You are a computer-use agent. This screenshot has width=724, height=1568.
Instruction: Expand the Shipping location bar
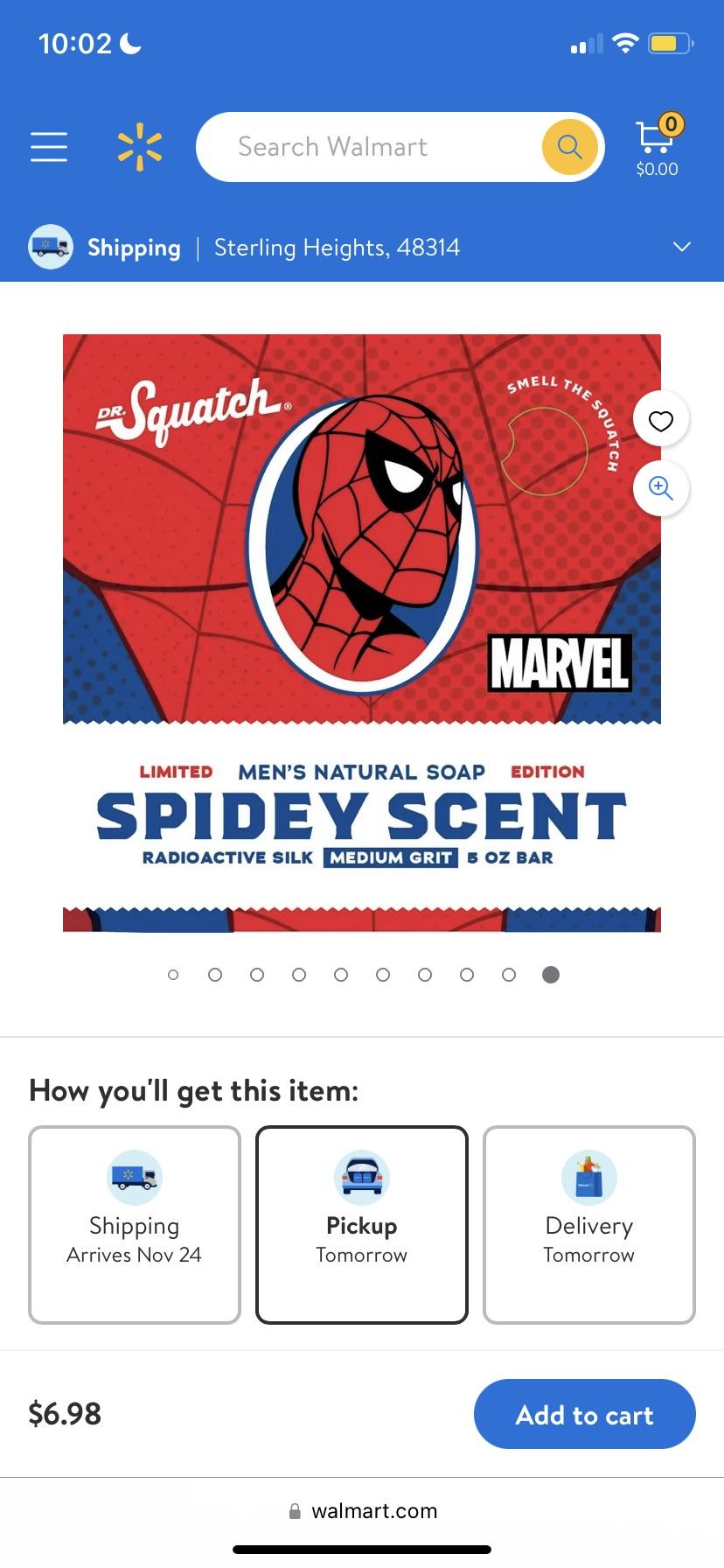point(681,248)
